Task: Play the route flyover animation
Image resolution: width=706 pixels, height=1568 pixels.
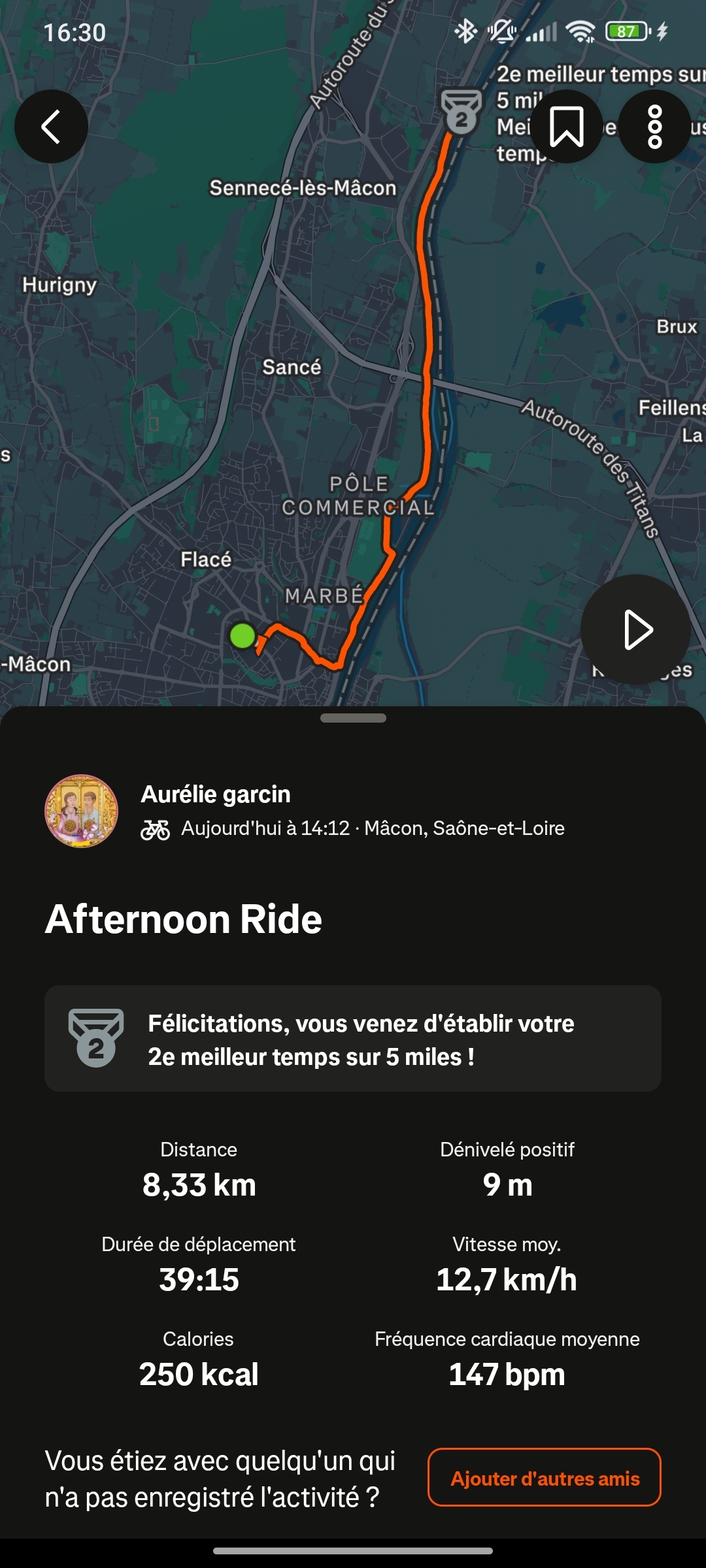Action: [635, 630]
